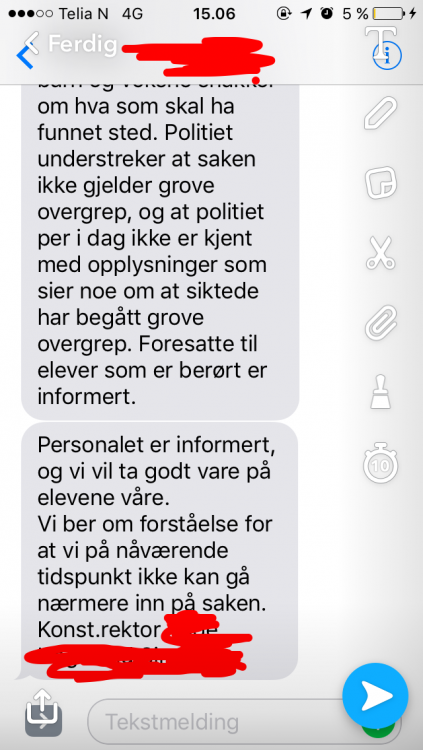Set the snap timer duration
Viewport: 423px width, 750px height.
pyautogui.click(x=381, y=463)
